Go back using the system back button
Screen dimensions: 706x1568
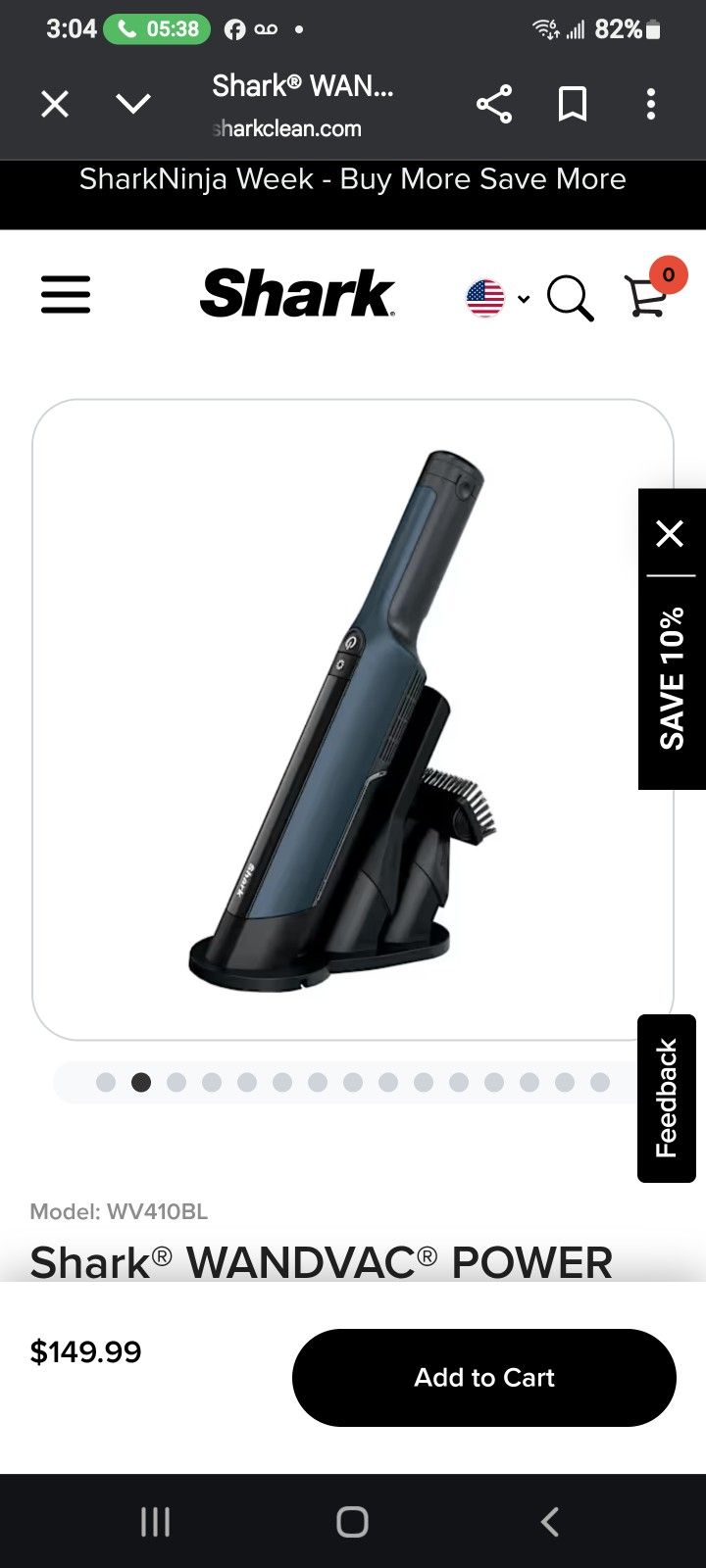pyautogui.click(x=550, y=1522)
